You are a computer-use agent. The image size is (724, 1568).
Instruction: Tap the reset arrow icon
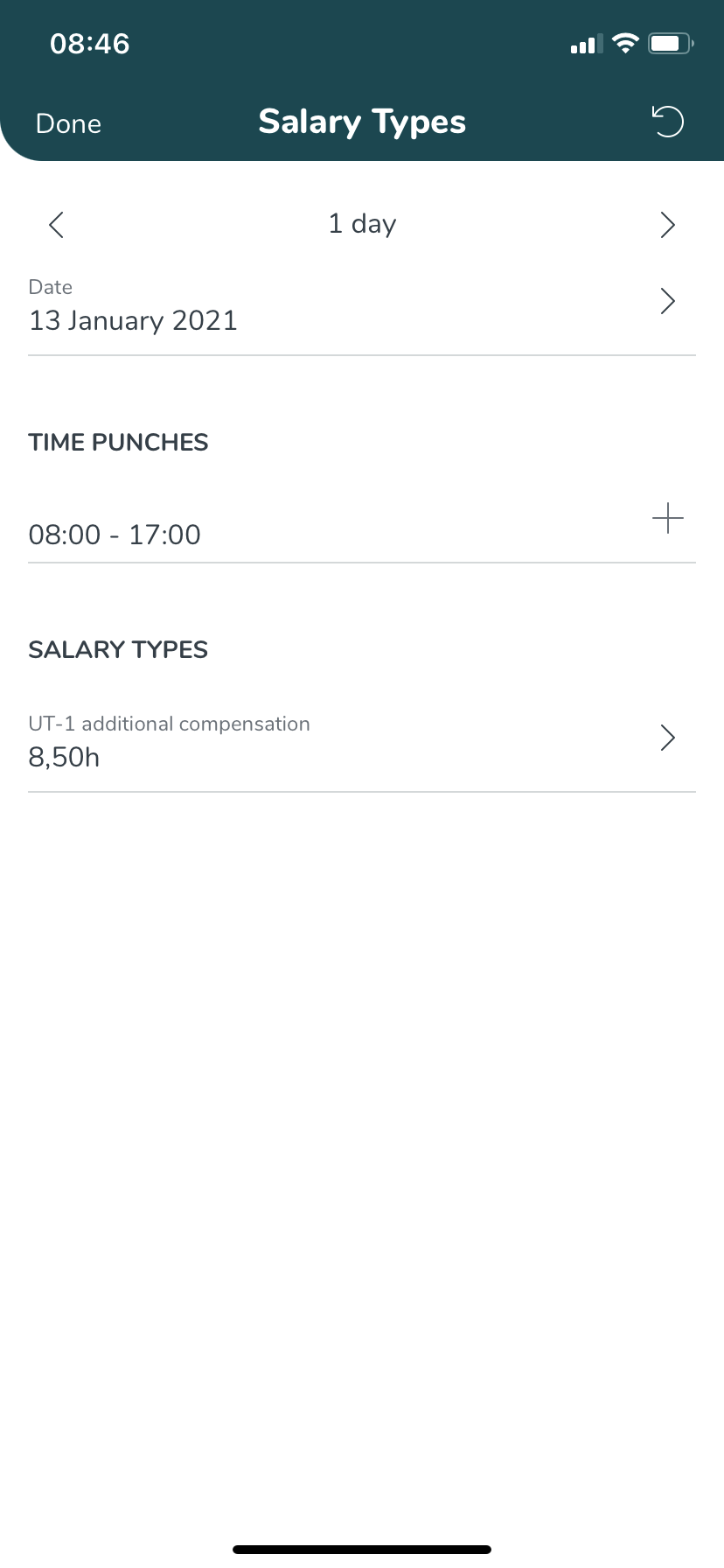point(668,122)
